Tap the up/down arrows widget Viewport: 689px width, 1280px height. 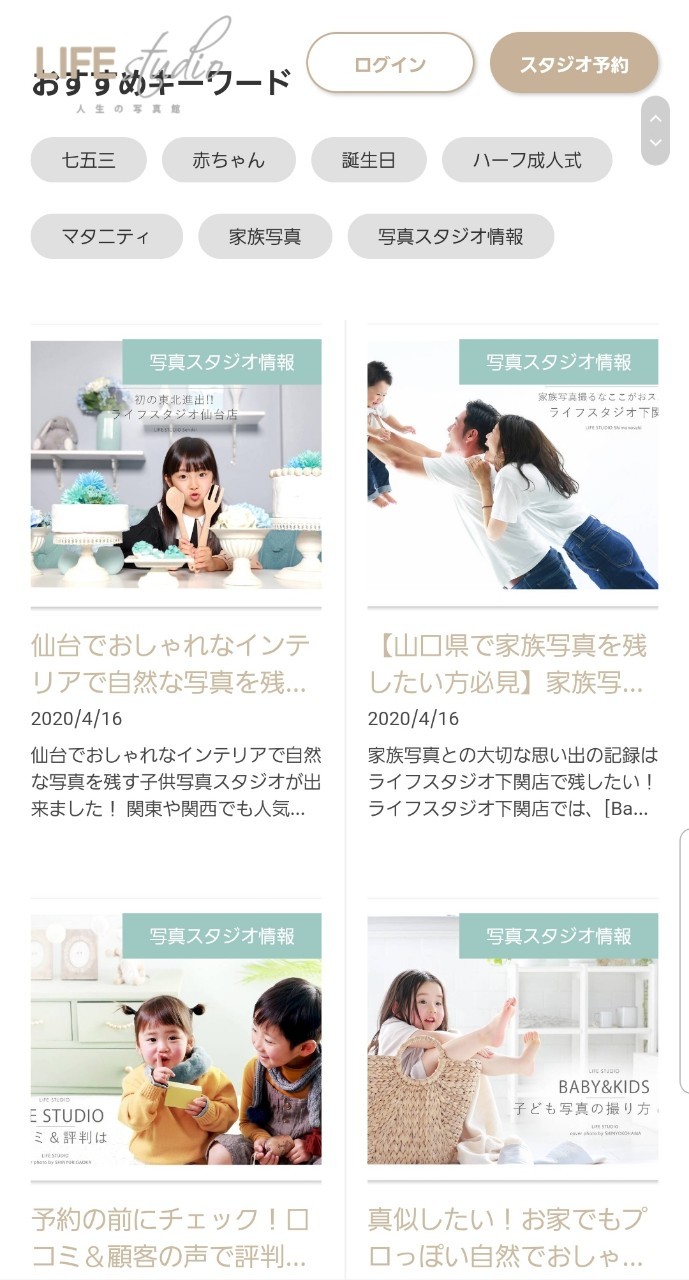click(x=655, y=131)
